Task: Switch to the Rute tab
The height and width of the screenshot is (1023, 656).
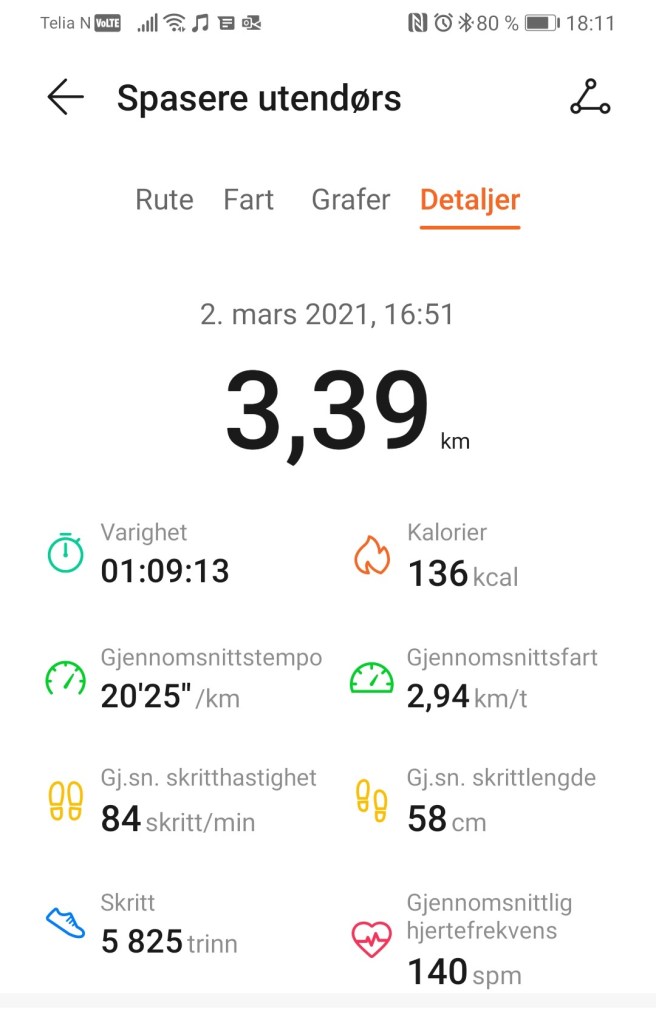Action: tap(164, 200)
